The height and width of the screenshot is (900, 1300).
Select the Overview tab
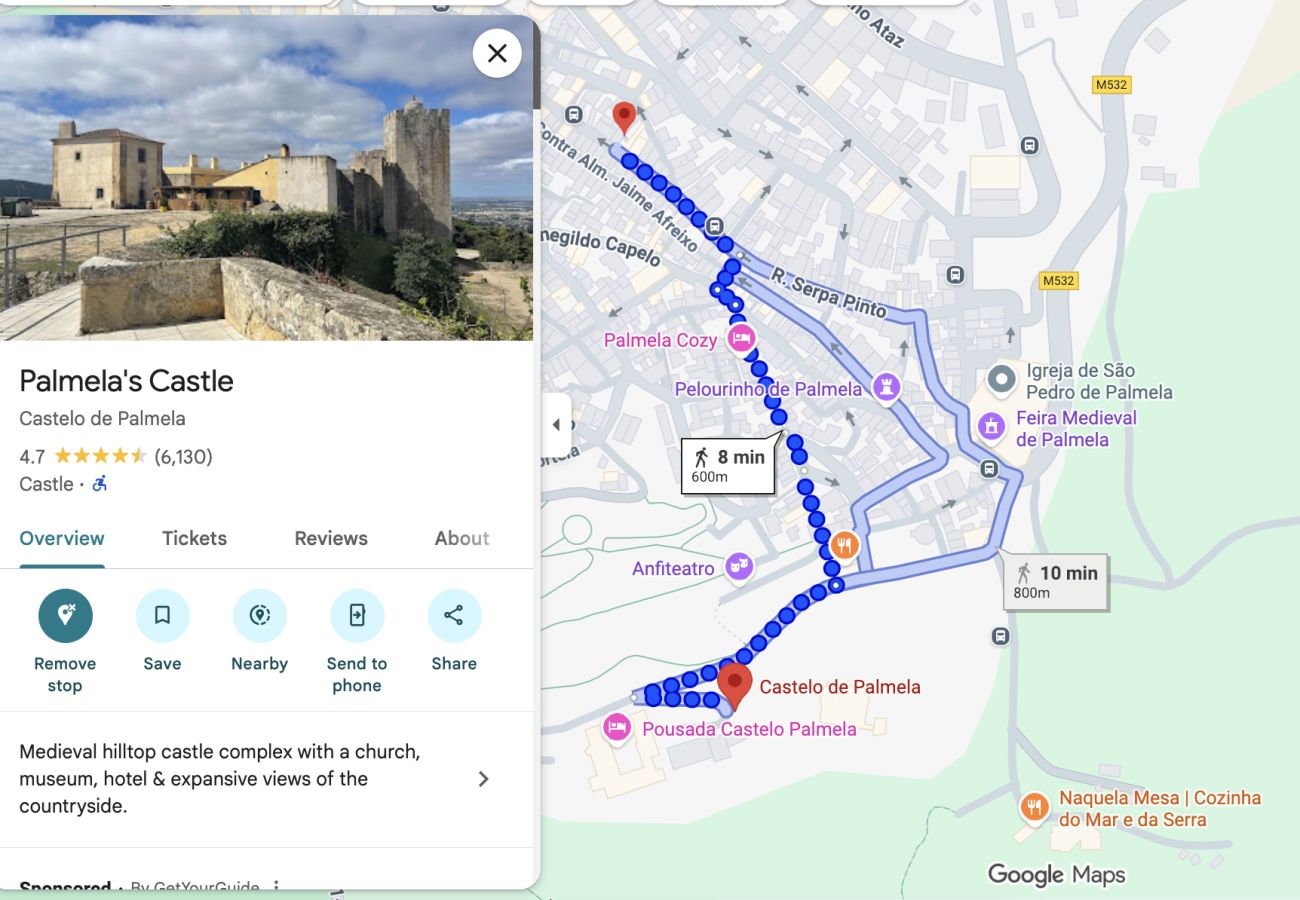[x=62, y=538]
